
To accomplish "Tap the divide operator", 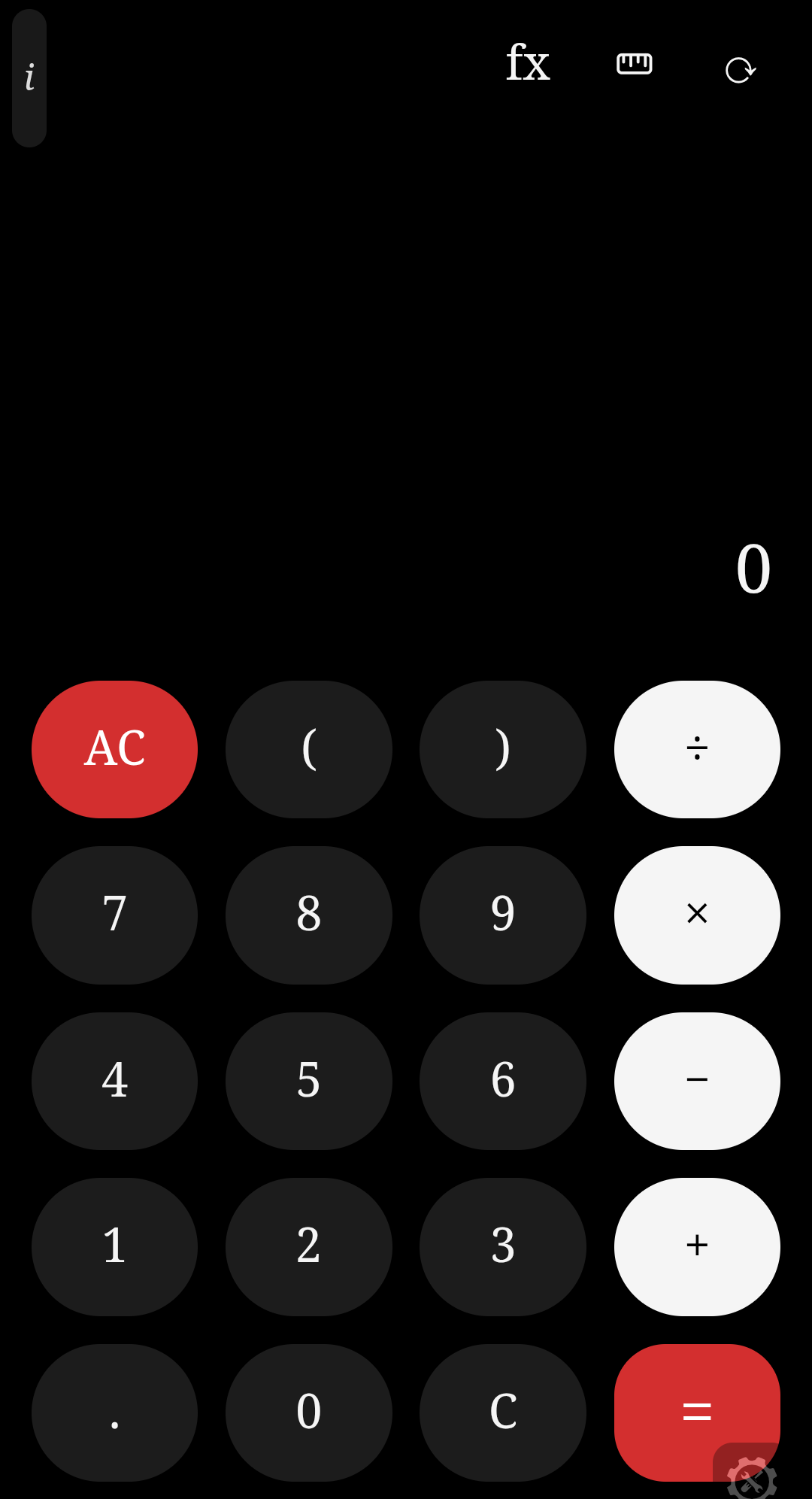I will click(x=697, y=749).
